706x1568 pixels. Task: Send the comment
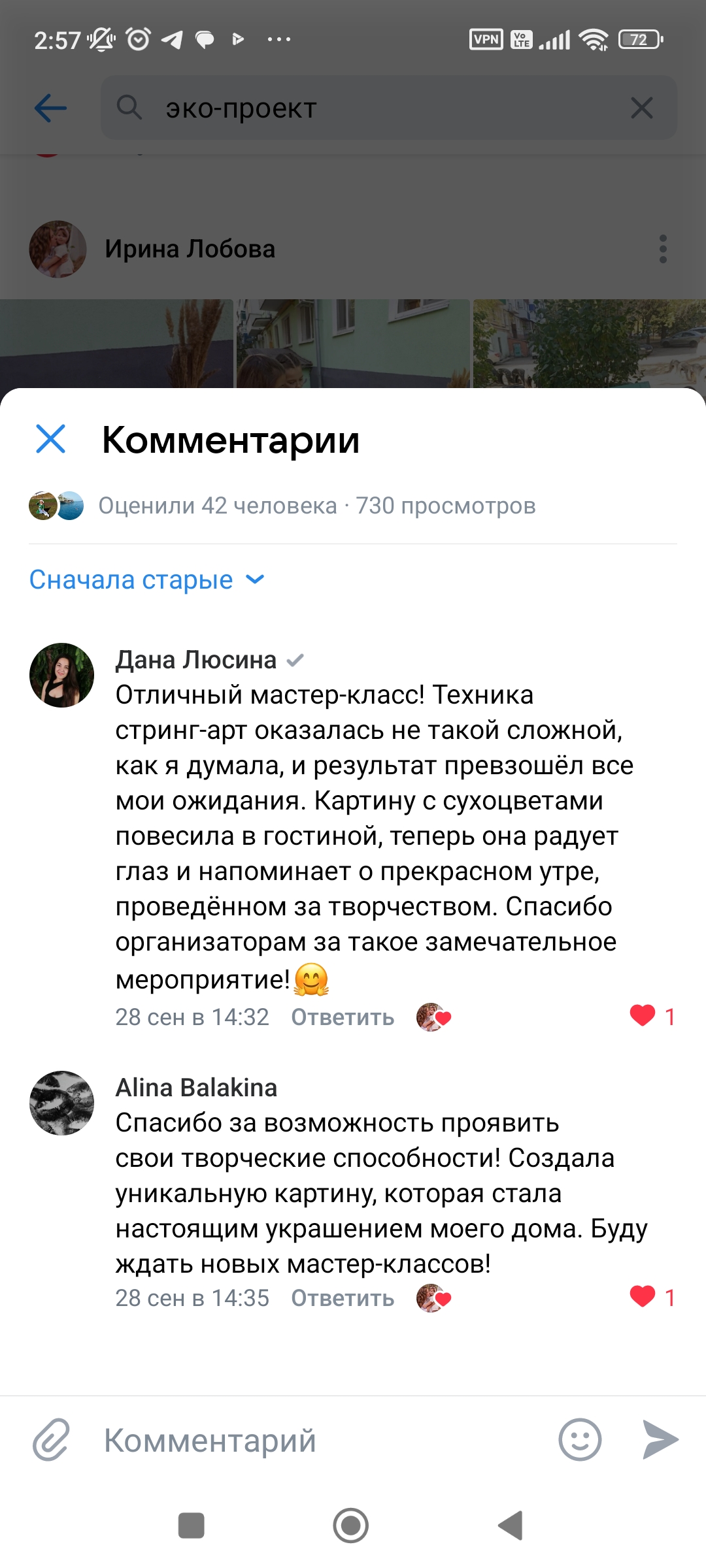(660, 1439)
